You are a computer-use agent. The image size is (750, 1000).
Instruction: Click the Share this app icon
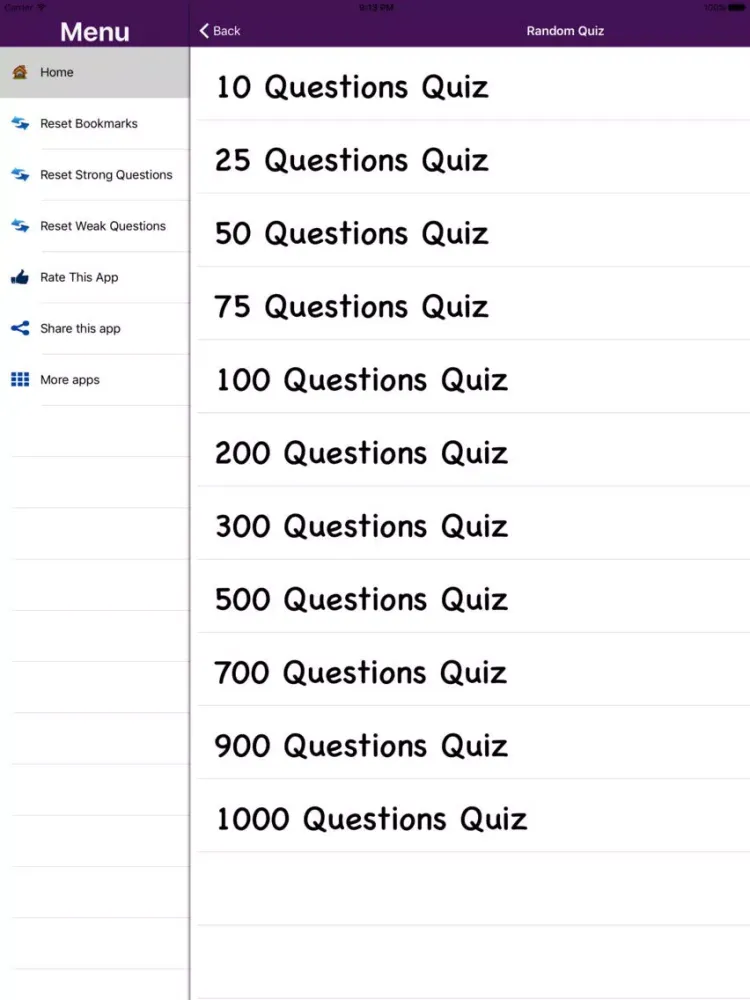20,328
